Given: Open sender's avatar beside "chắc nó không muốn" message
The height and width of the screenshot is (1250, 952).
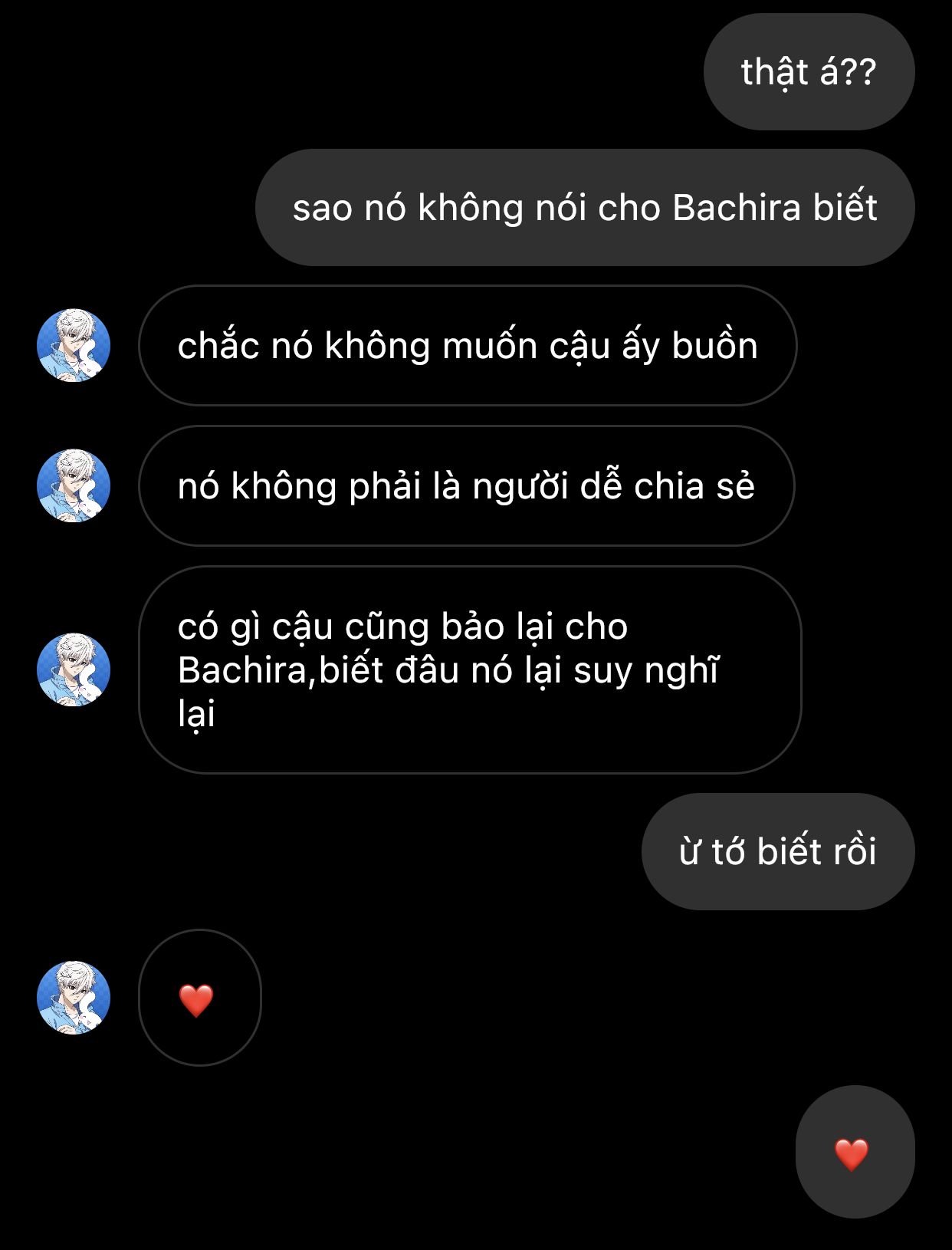Looking at the screenshot, I should pyautogui.click(x=74, y=346).
